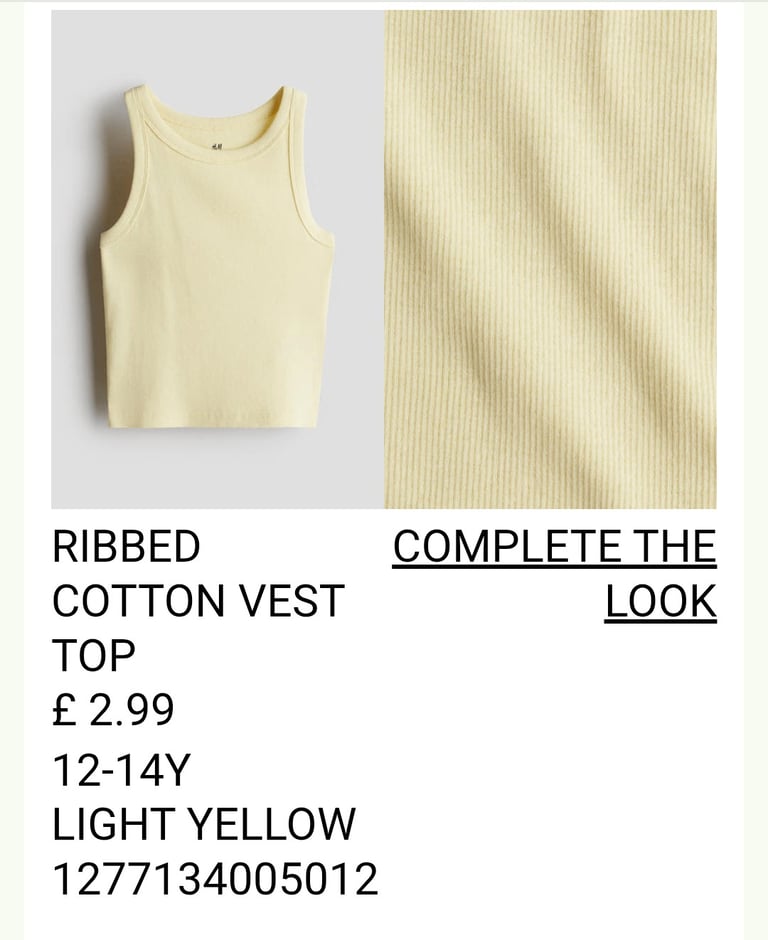View the ribbed fabric close-up image
This screenshot has width=768, height=940.
coord(550,260)
